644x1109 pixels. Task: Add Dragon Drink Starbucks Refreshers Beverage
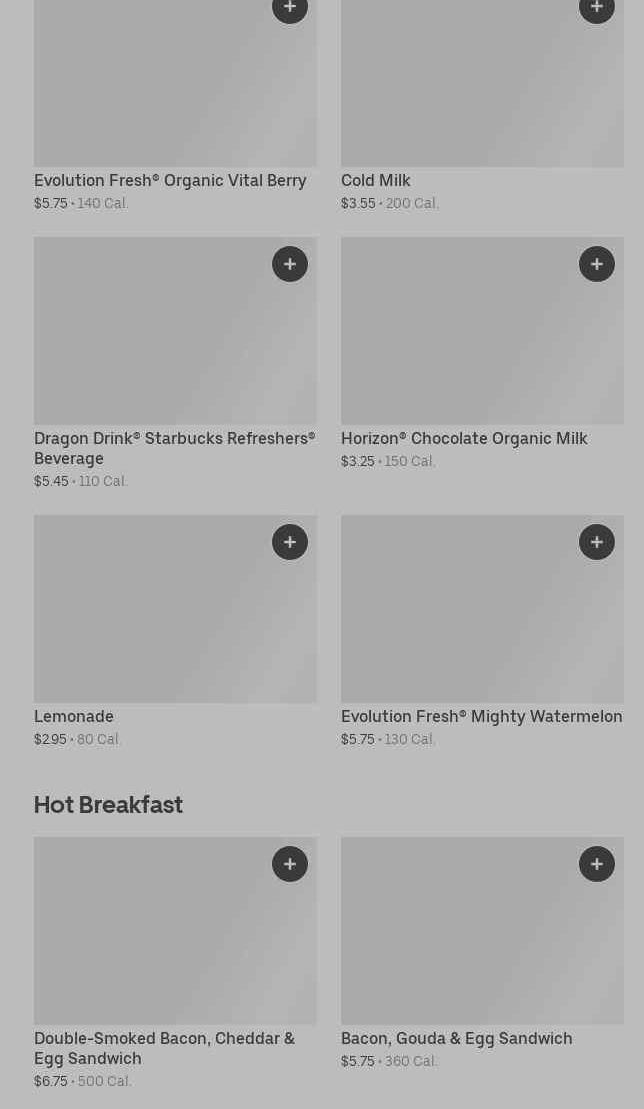(x=290, y=264)
